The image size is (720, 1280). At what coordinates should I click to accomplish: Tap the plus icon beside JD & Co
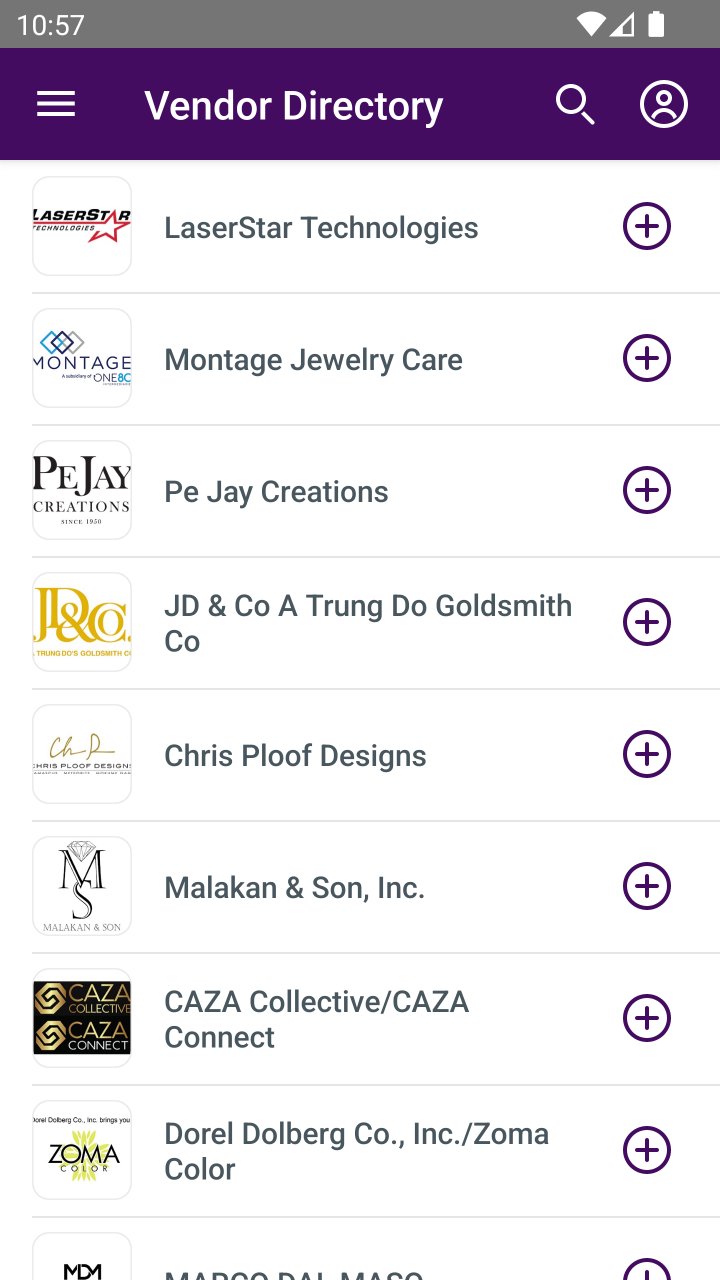pyautogui.click(x=647, y=623)
